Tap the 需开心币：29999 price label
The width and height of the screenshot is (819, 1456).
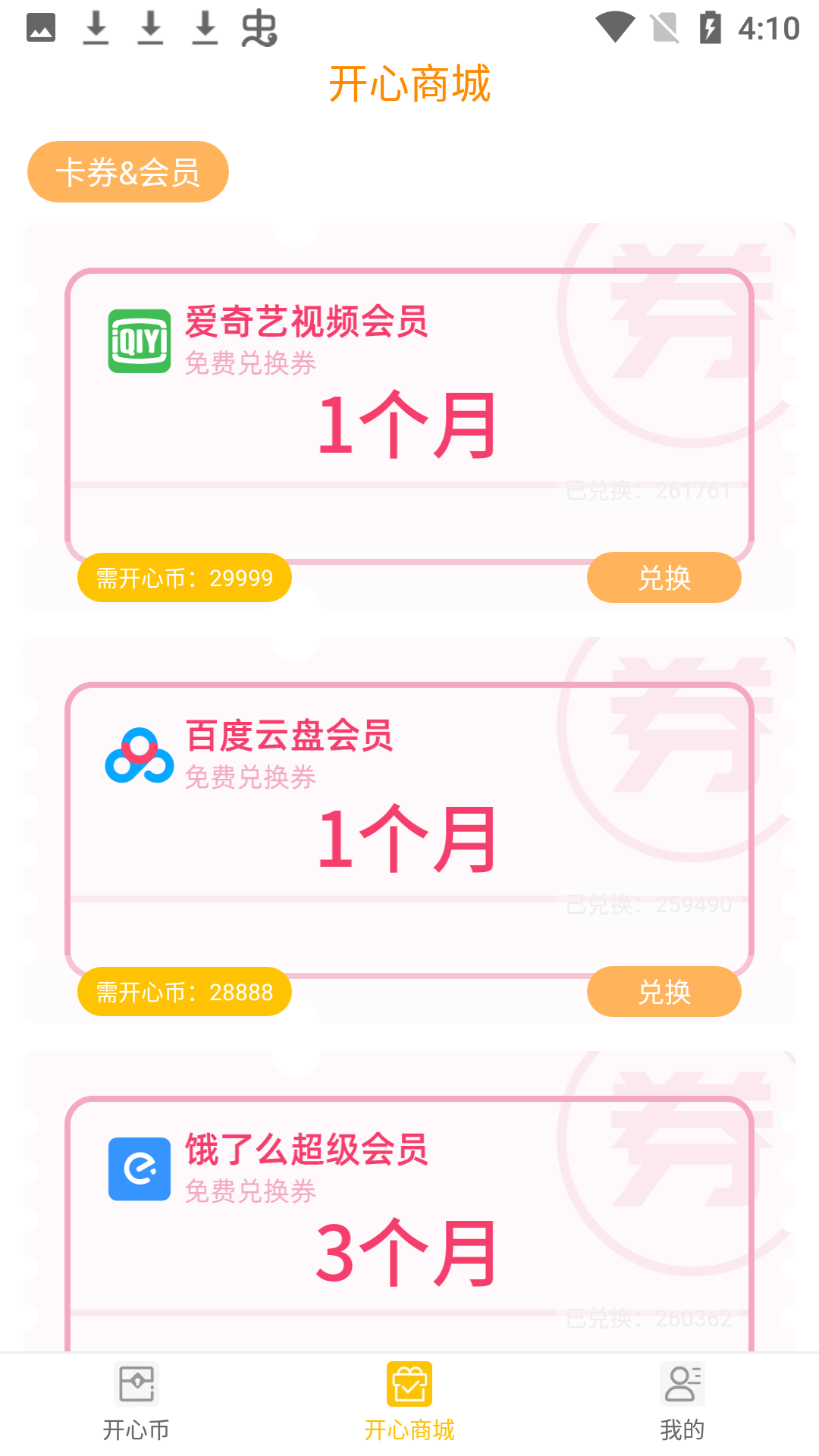pyautogui.click(x=184, y=577)
